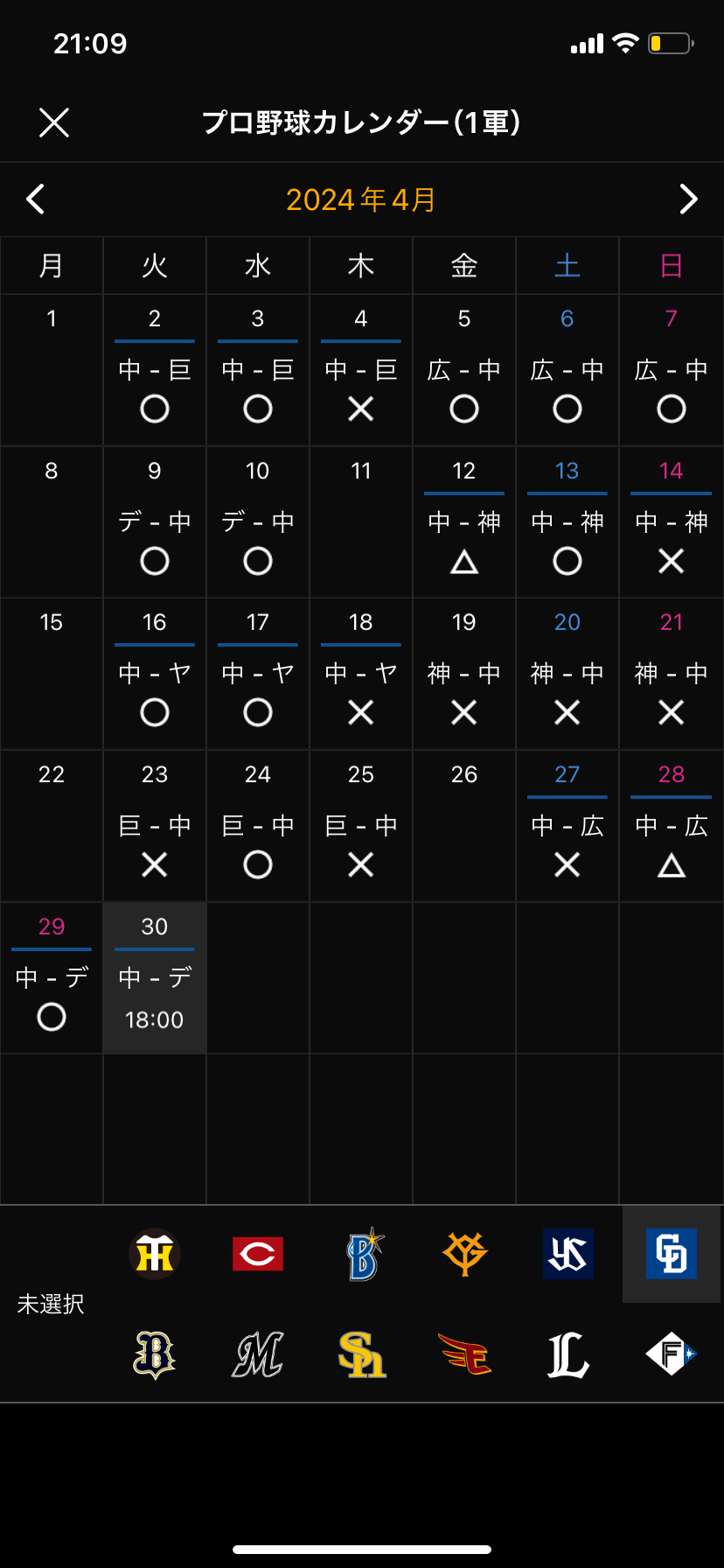The width and height of the screenshot is (724, 1568).
Task: Choose the Orix Buffaloes logo
Action: [x=155, y=1354]
